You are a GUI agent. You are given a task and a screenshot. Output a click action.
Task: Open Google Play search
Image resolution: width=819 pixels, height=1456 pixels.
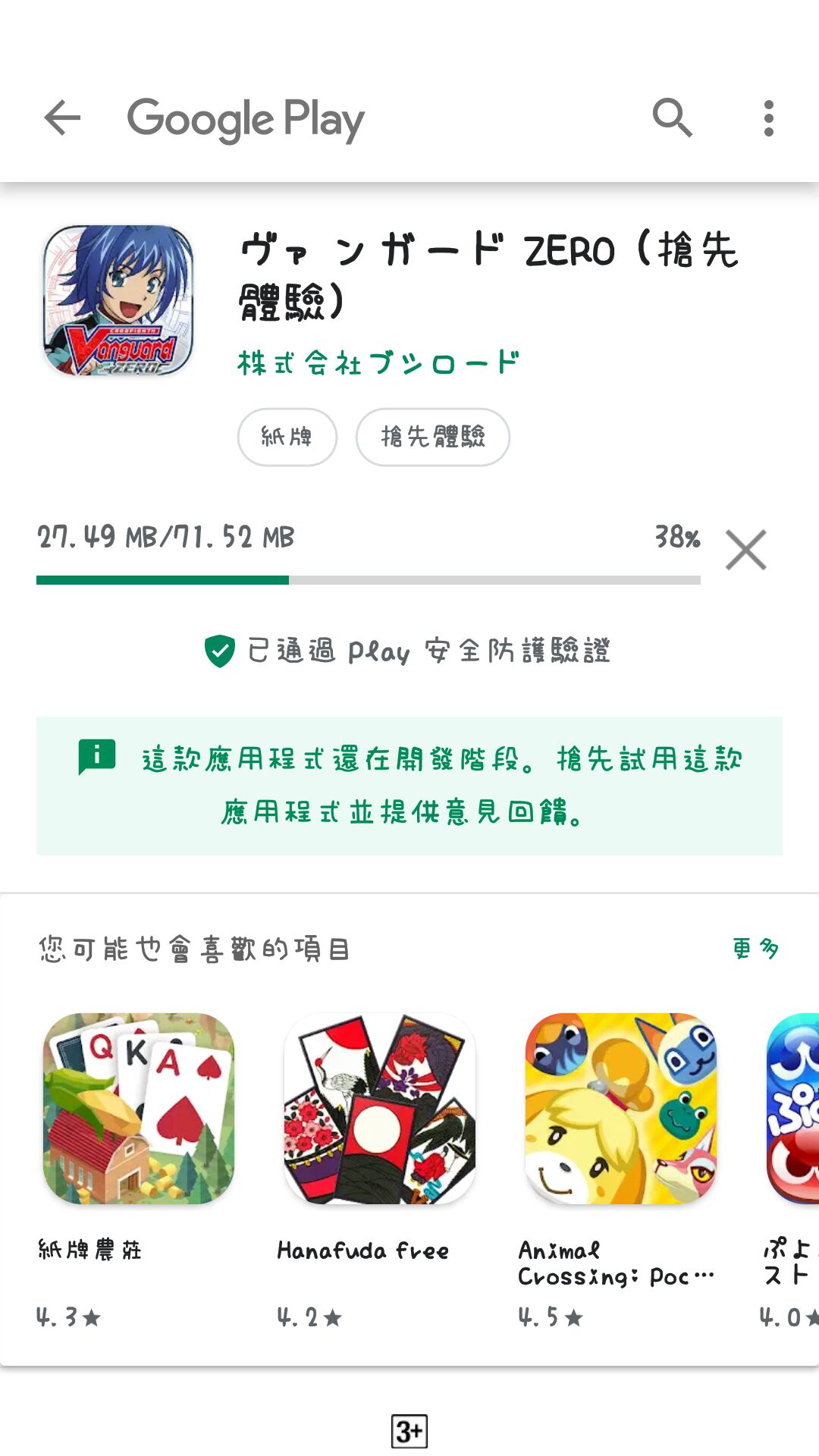(x=672, y=118)
